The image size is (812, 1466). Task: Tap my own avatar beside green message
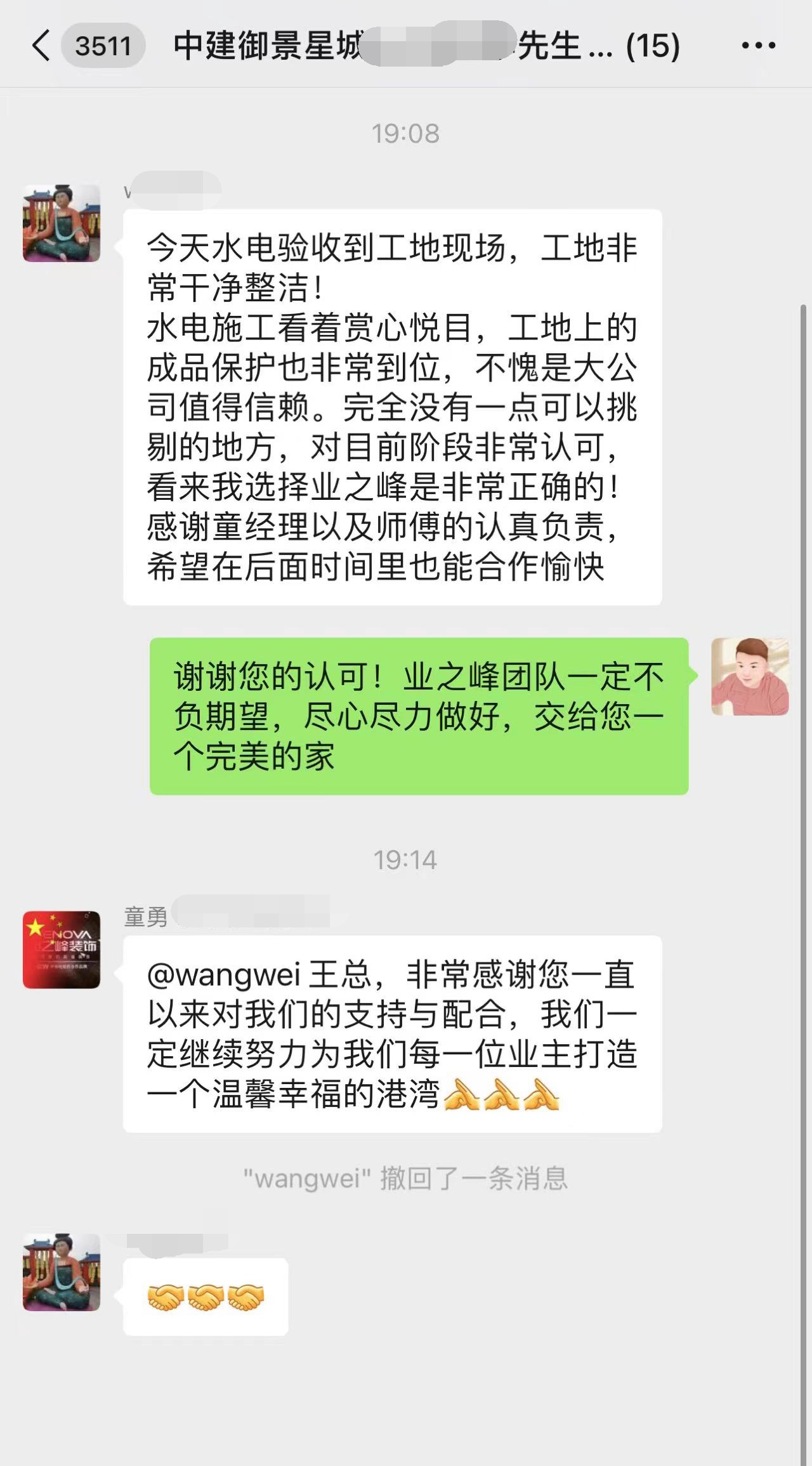(x=750, y=676)
